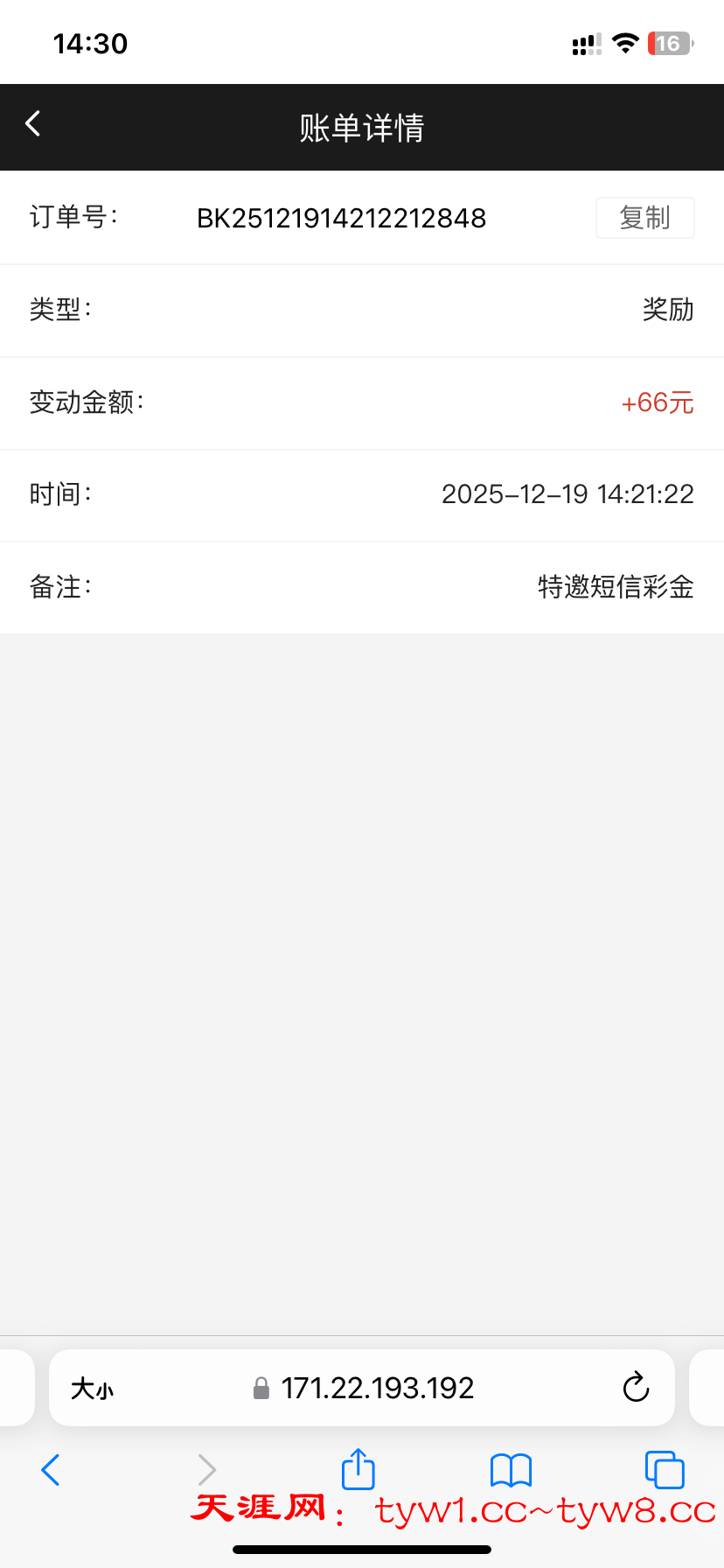Open the Safari bookmarks icon
The height and width of the screenshot is (1568, 724).
click(512, 1471)
